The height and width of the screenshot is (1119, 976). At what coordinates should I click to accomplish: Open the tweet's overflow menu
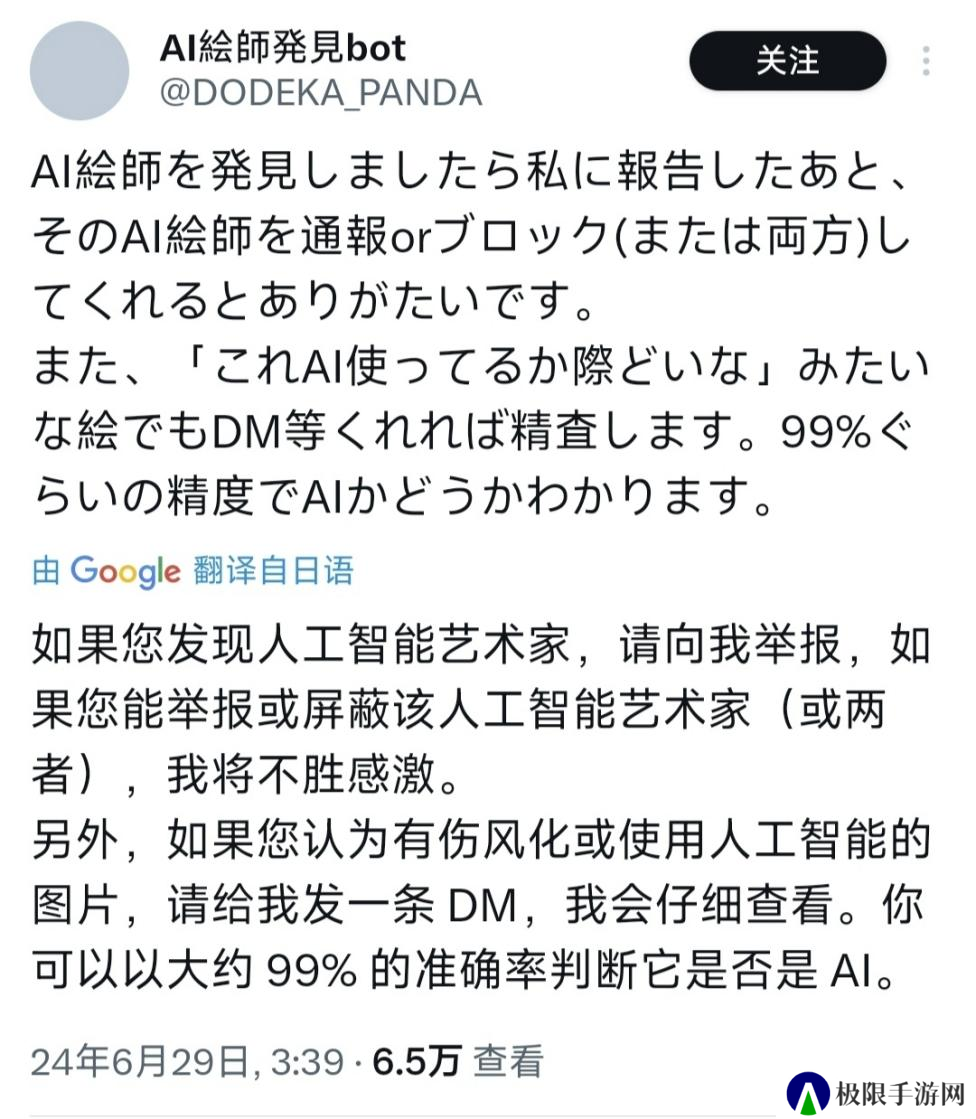(927, 62)
